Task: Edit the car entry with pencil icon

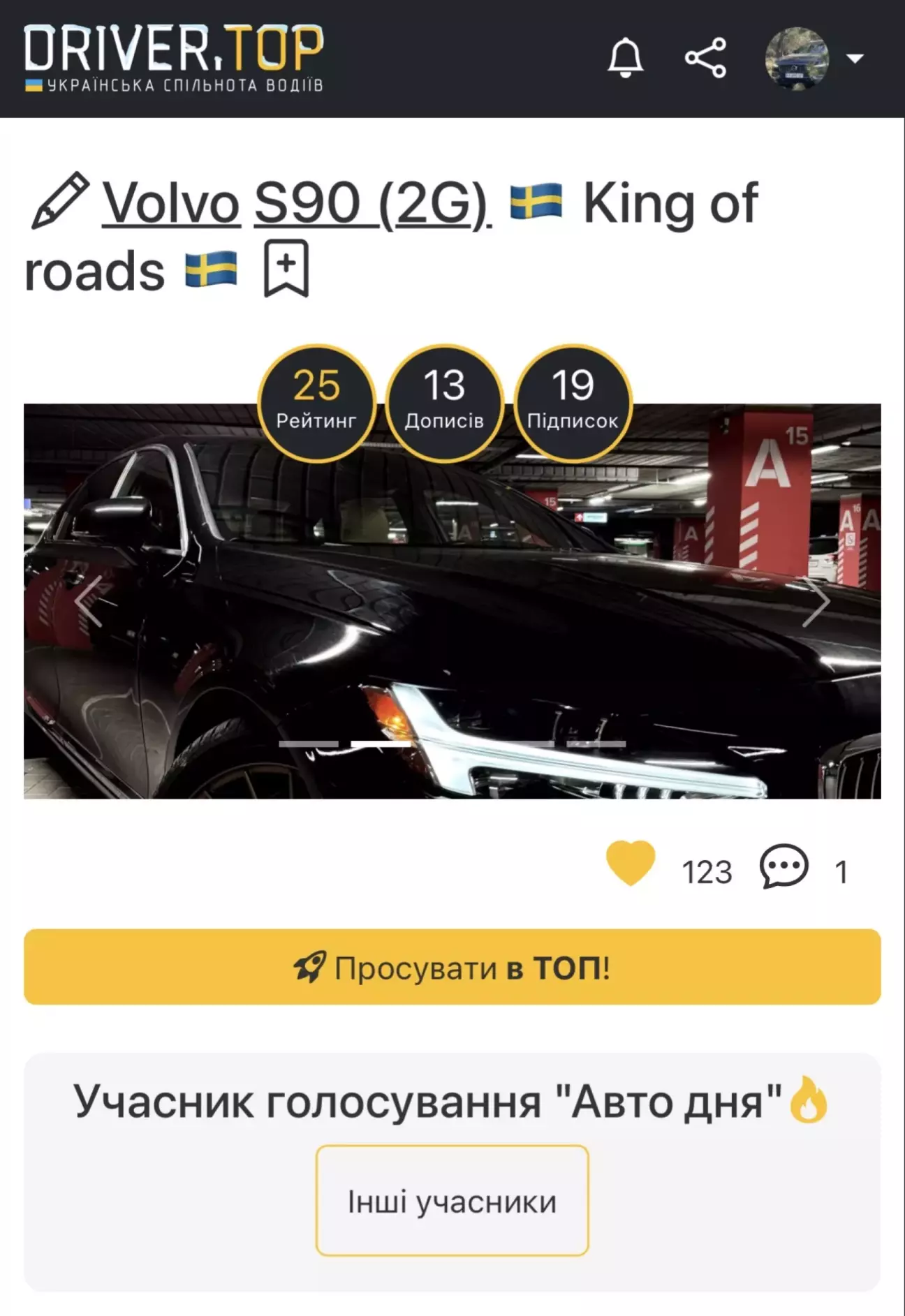Action: coord(60,201)
